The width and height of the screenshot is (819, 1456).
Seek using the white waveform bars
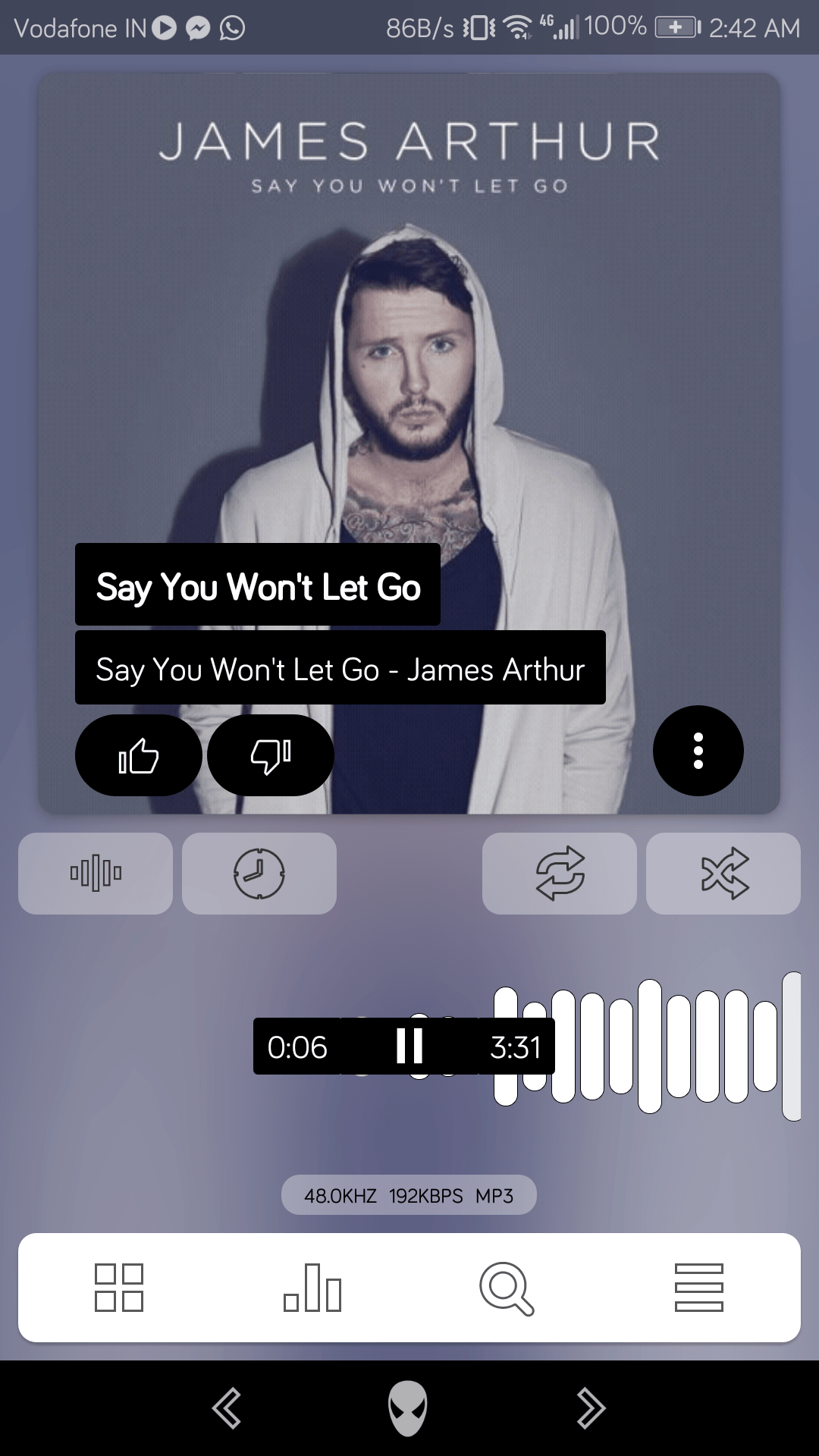(x=649, y=1046)
